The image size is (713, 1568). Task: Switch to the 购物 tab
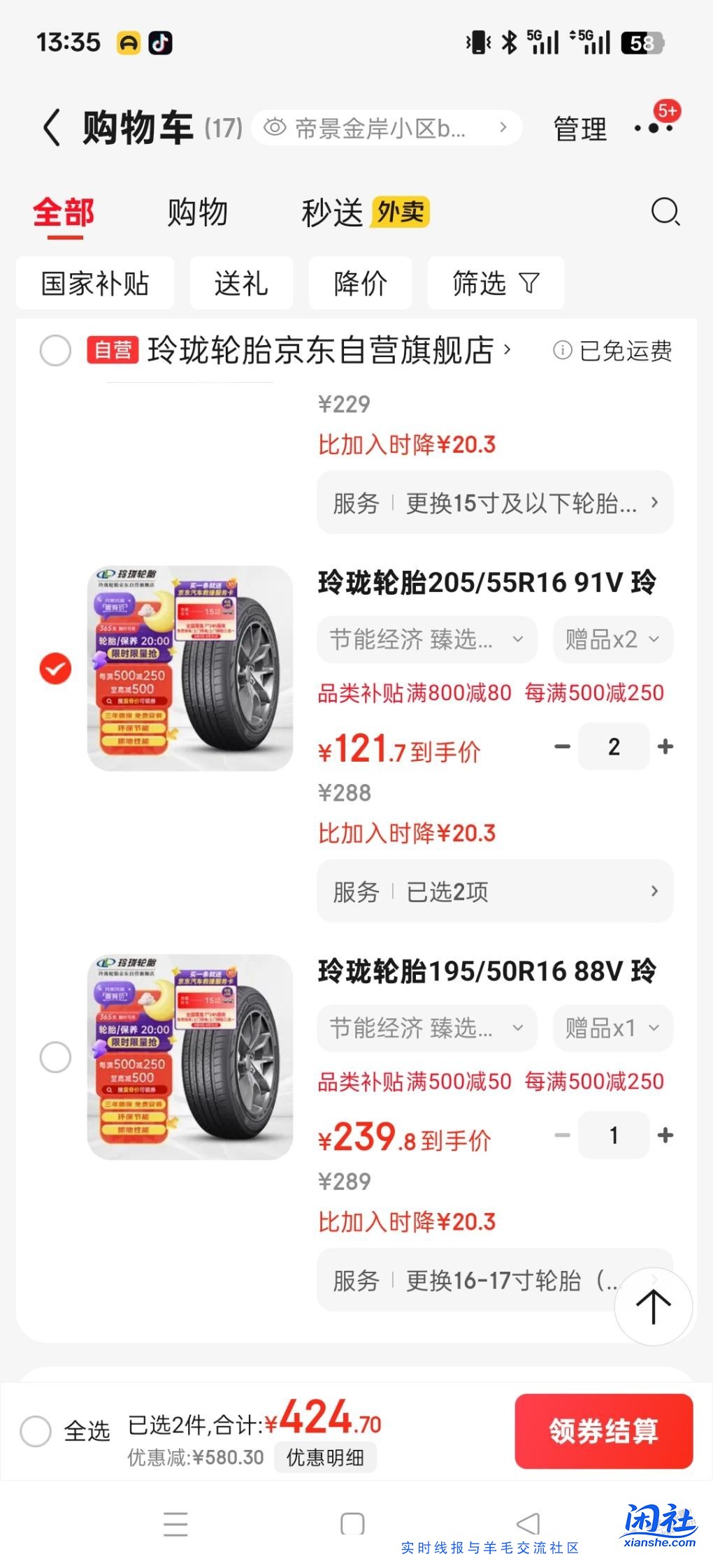196,212
